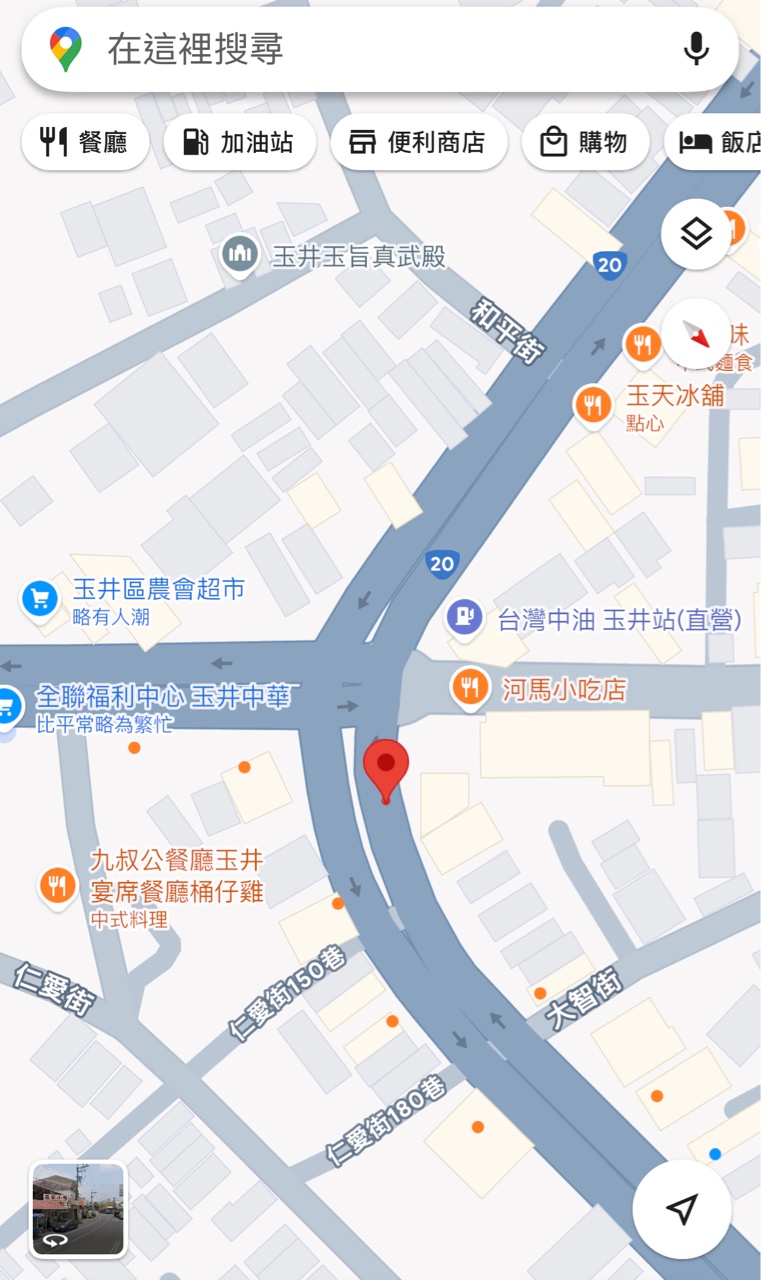Select the 加油站 category chip
The width and height of the screenshot is (761, 1280).
[x=240, y=142]
